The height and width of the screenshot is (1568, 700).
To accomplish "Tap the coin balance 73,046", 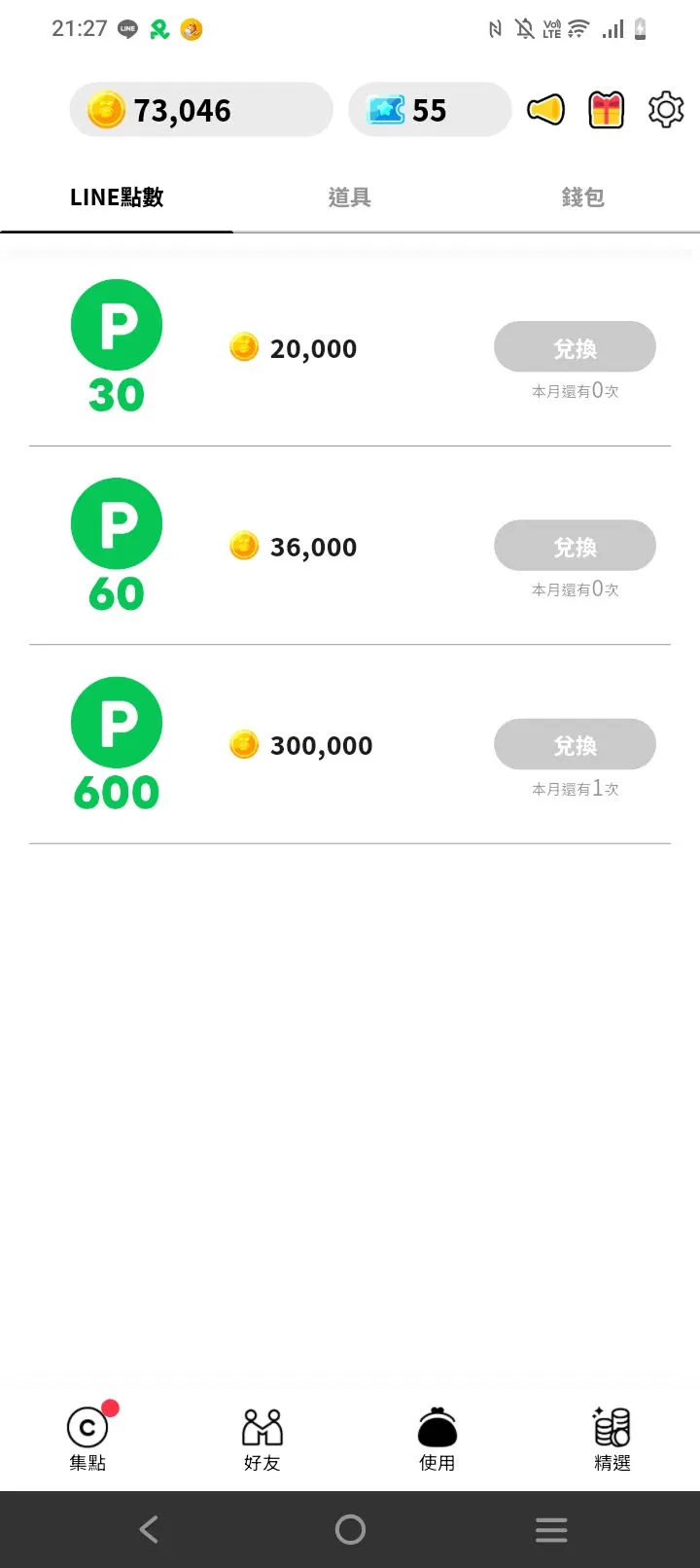I will (200, 110).
